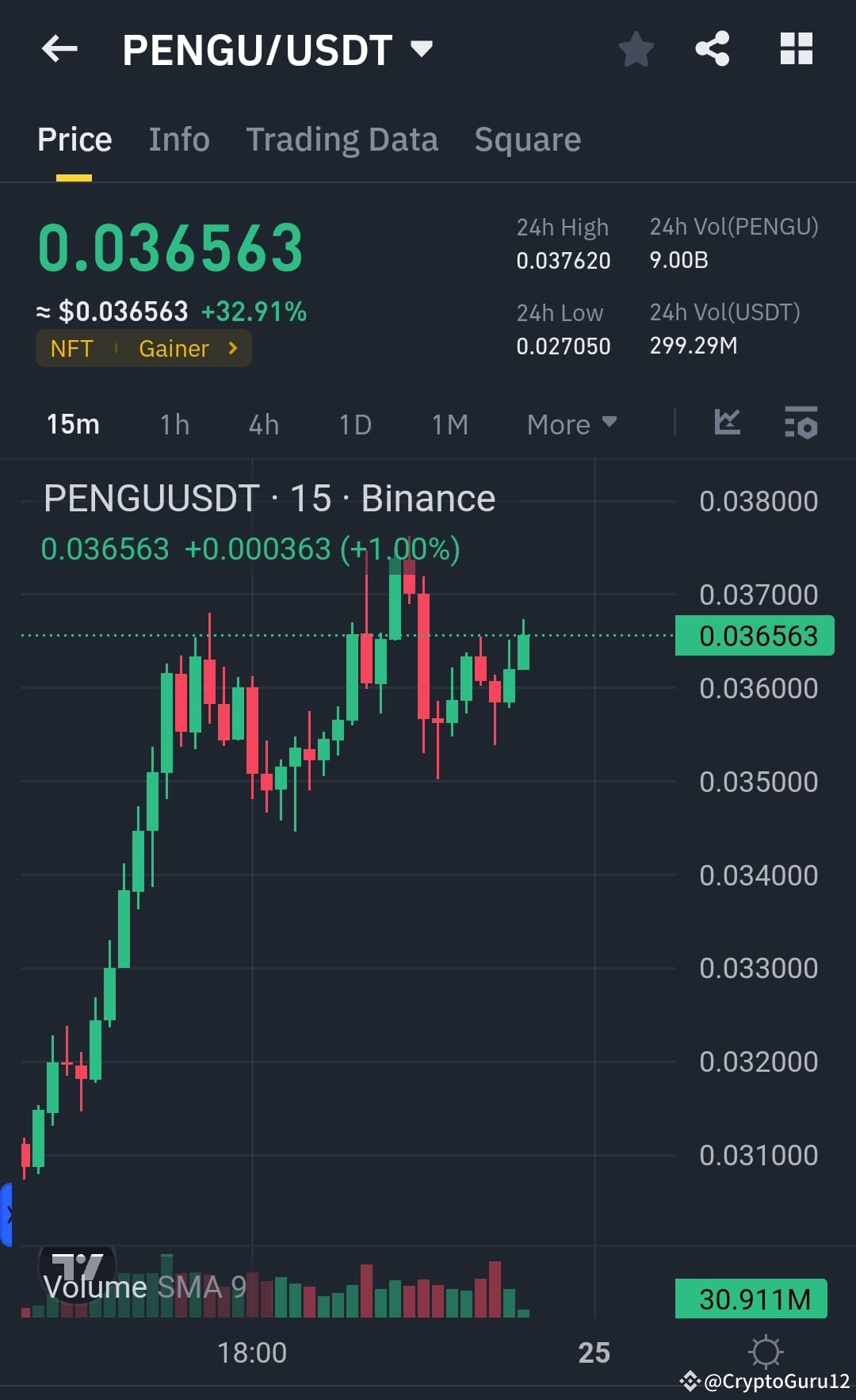Expand the More timeframe options
The image size is (856, 1400).
pyautogui.click(x=571, y=424)
